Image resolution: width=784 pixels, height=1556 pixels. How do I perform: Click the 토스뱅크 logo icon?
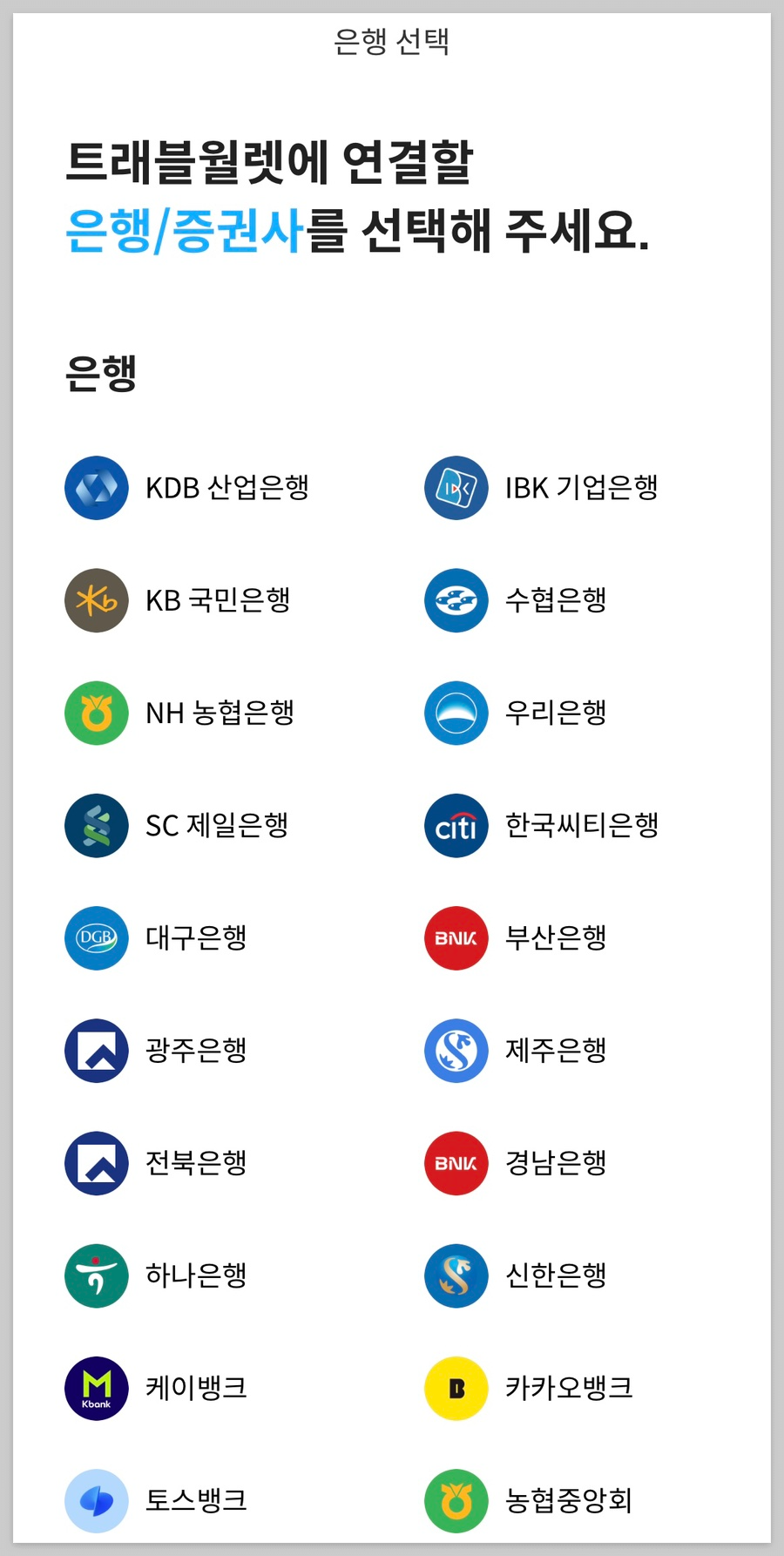click(x=96, y=1500)
